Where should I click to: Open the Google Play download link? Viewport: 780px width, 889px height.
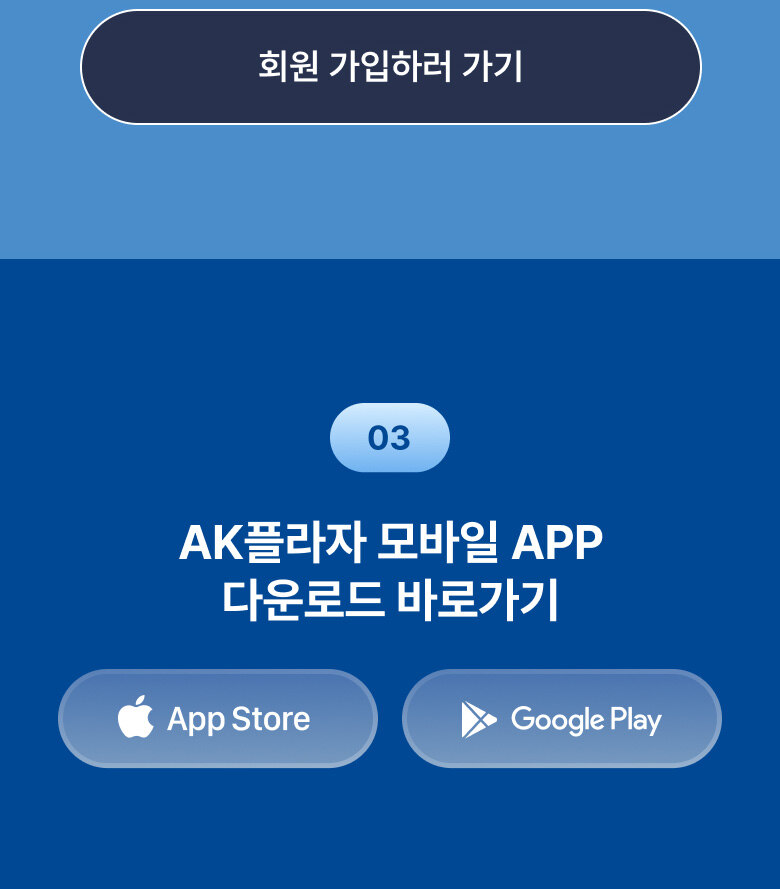(x=561, y=719)
